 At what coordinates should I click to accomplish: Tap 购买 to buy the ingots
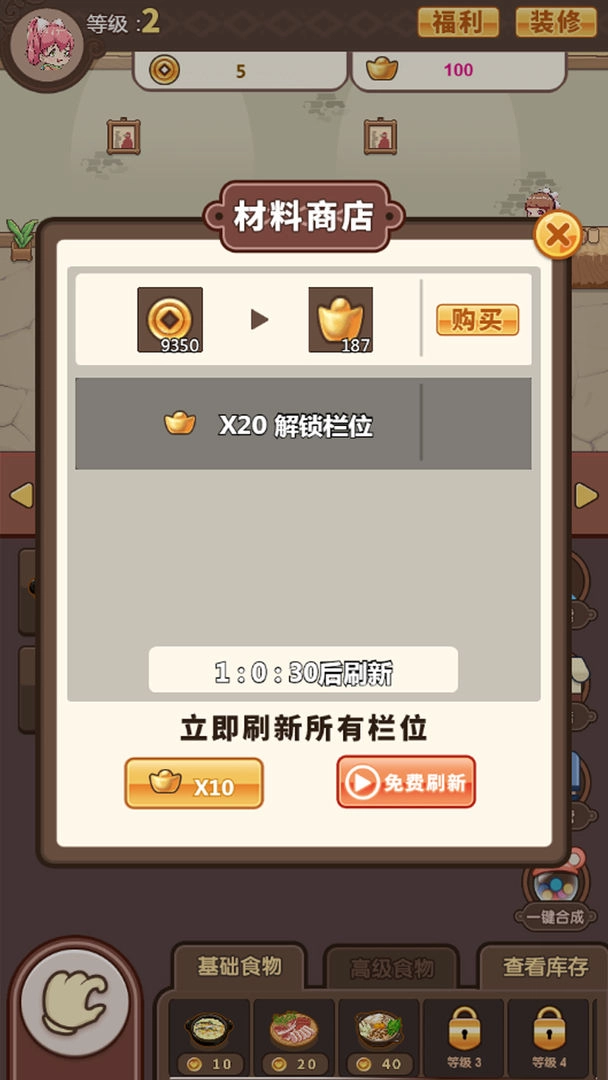point(477,320)
